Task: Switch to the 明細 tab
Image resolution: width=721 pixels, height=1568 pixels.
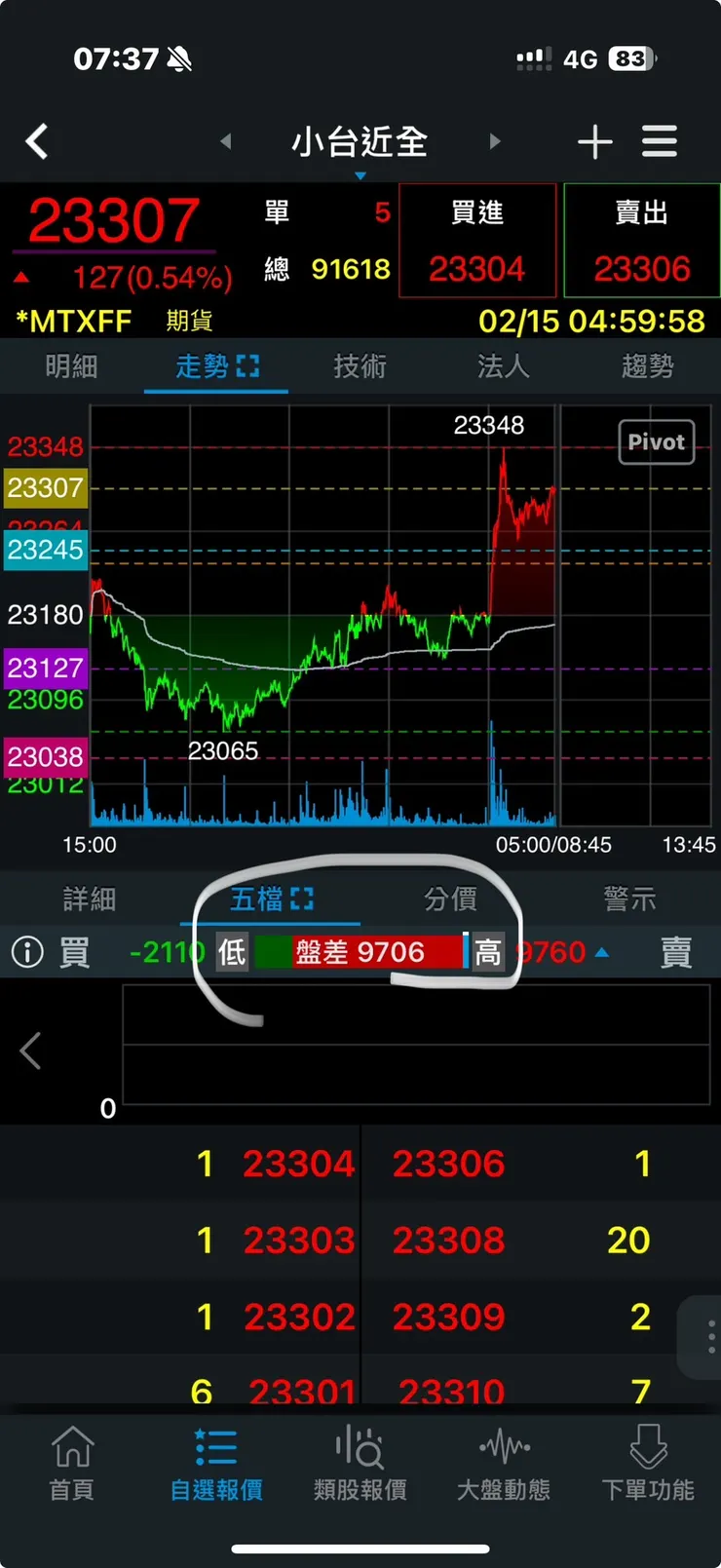Action: pyautogui.click(x=71, y=367)
